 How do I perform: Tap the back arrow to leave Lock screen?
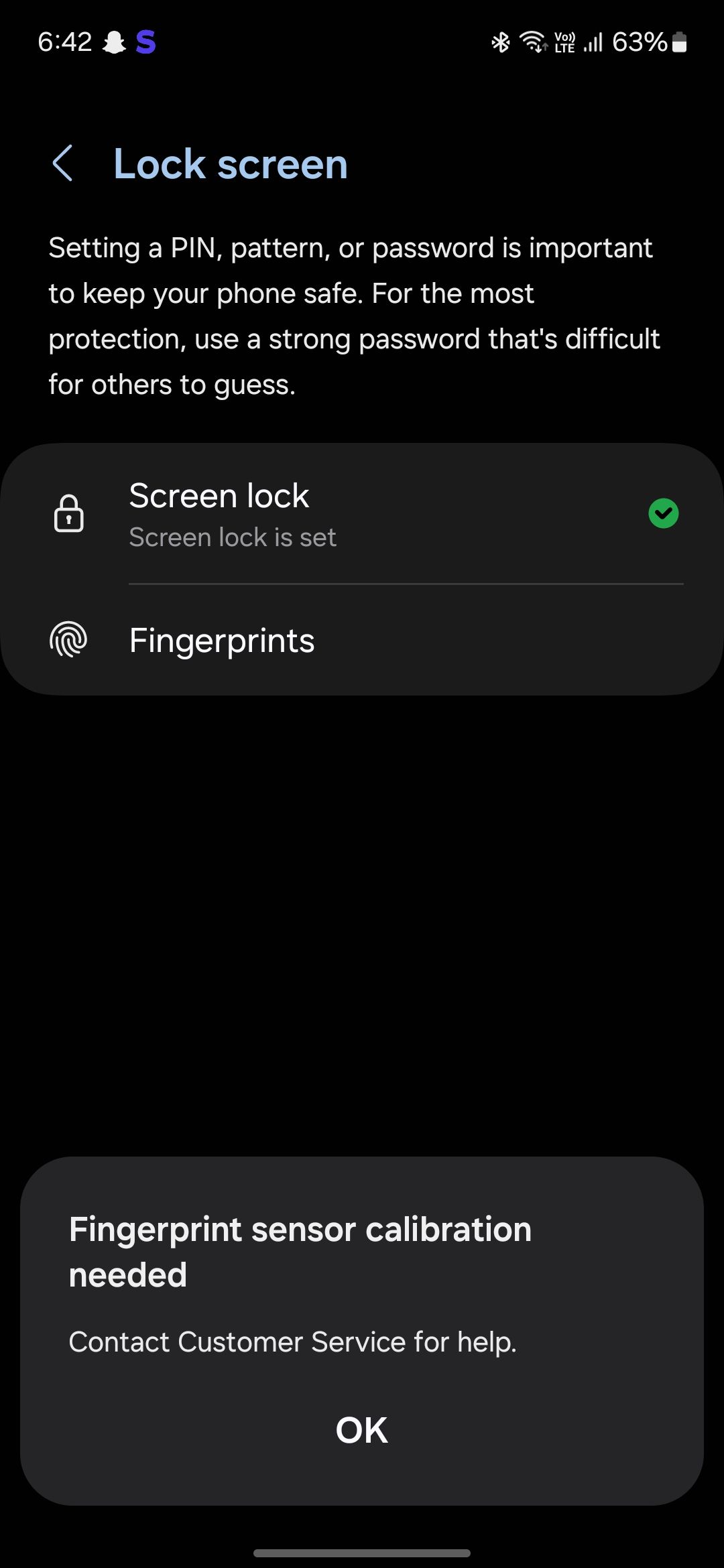(x=64, y=164)
